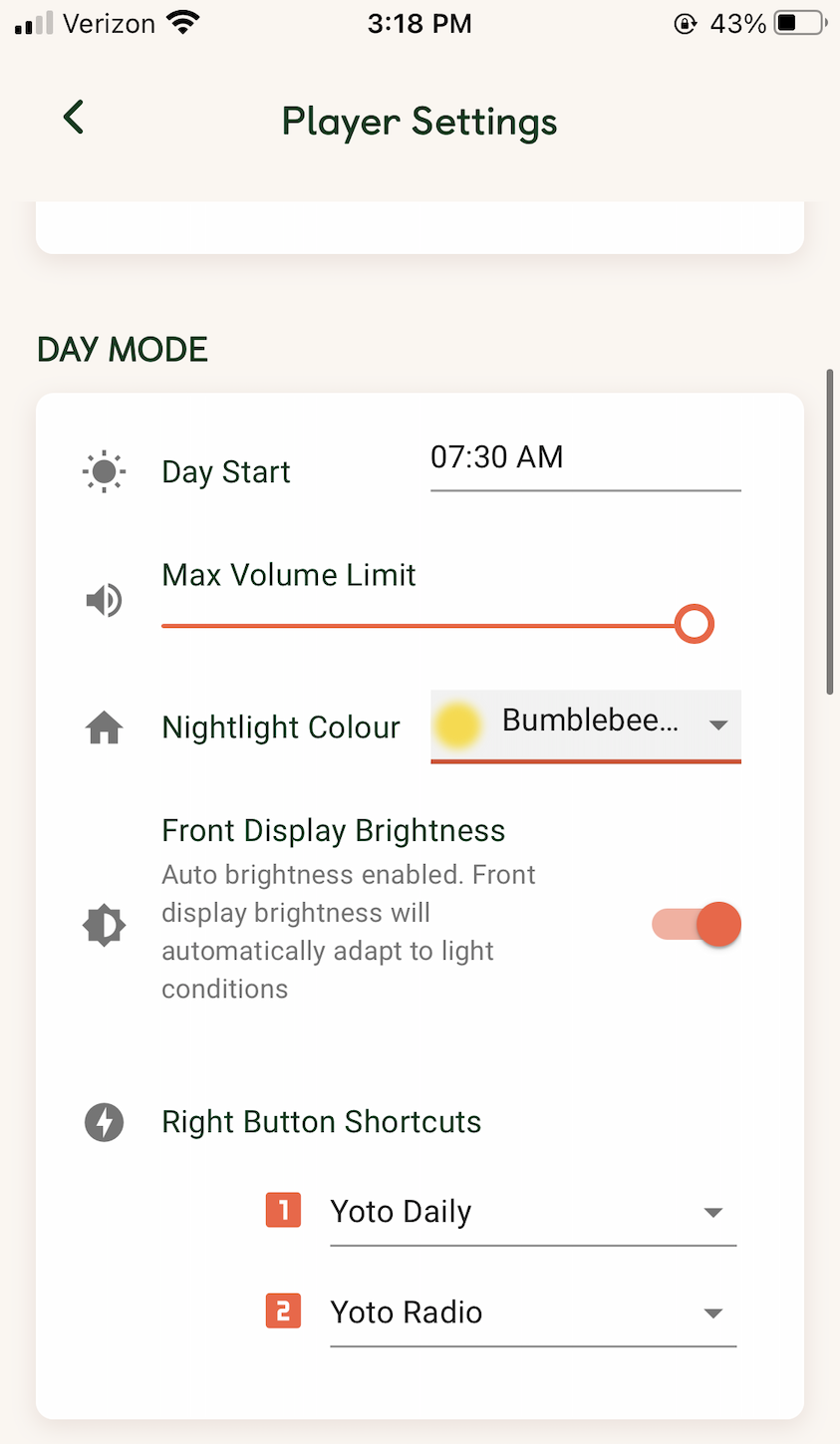The image size is (840, 1444).
Task: Tap the Max Volume Limit slider handle
Action: click(695, 625)
